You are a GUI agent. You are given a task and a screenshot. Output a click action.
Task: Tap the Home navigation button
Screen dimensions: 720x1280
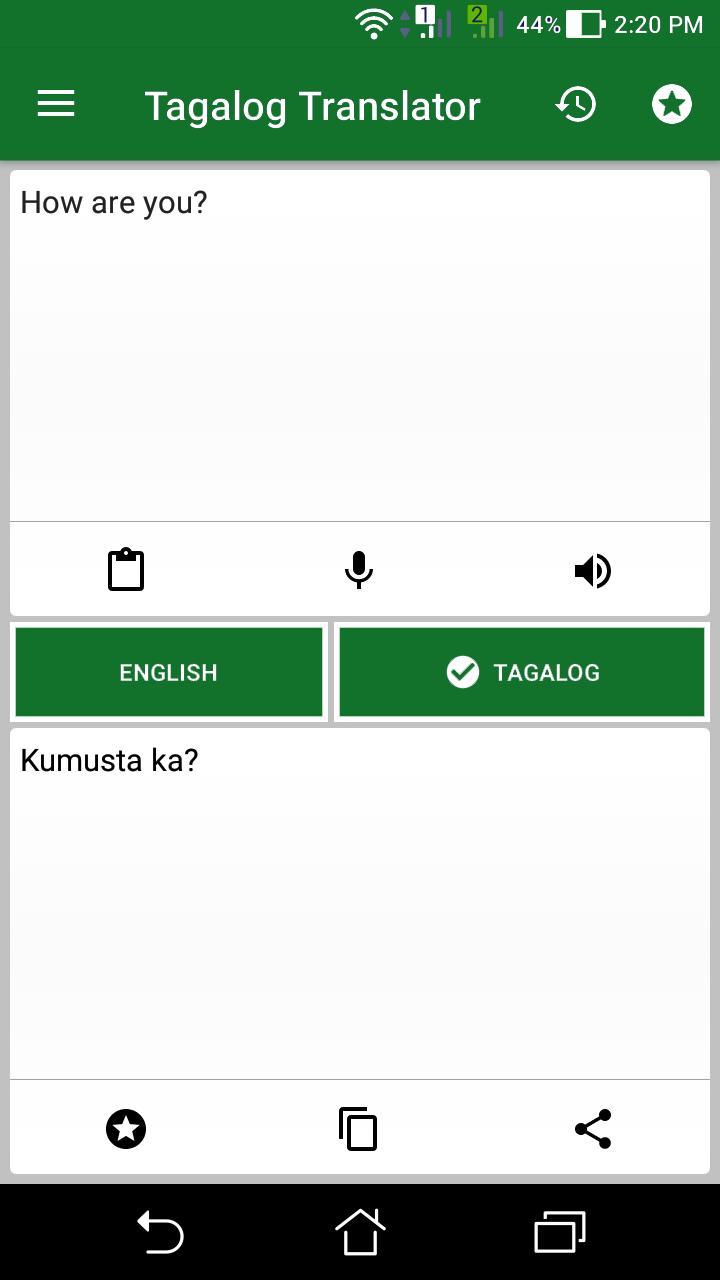[358, 1233]
